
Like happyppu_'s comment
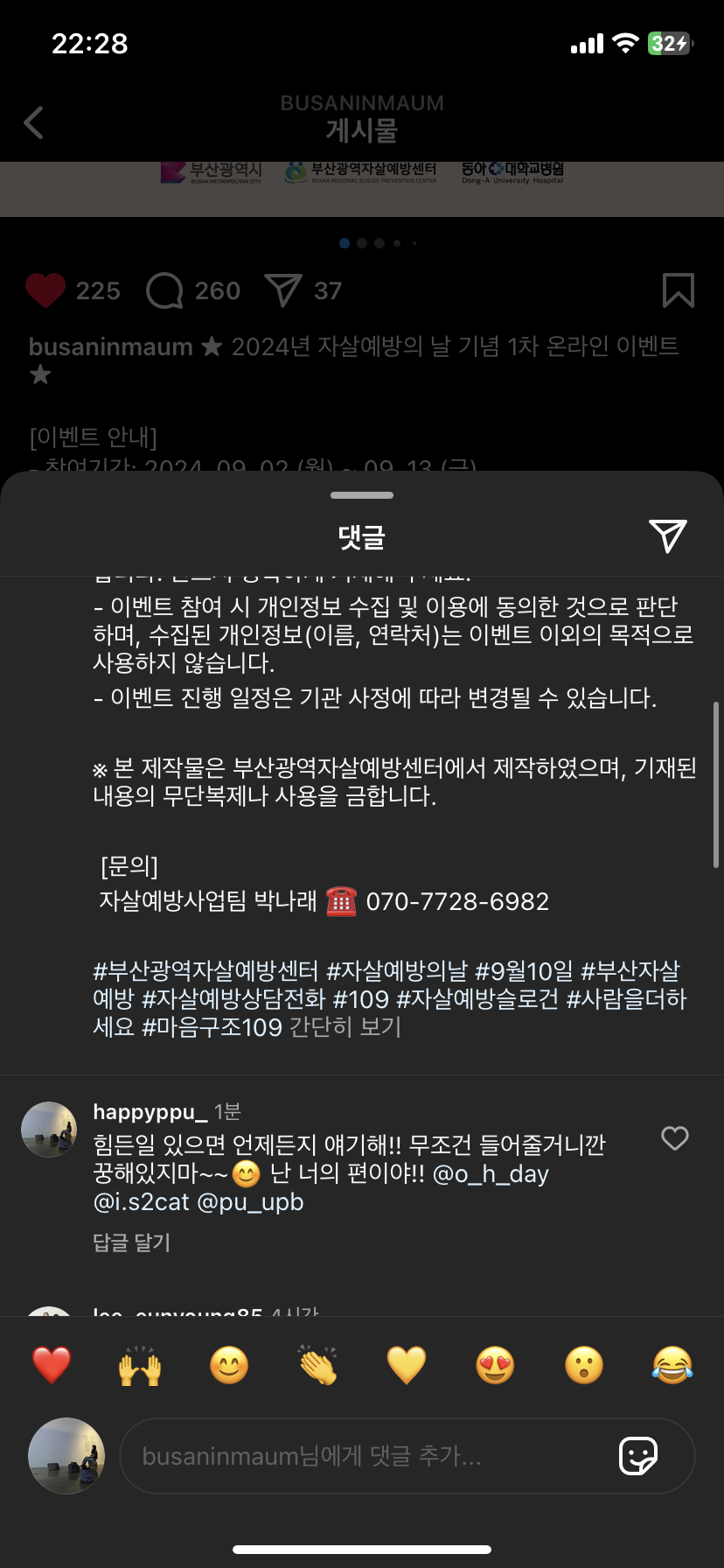(674, 1138)
